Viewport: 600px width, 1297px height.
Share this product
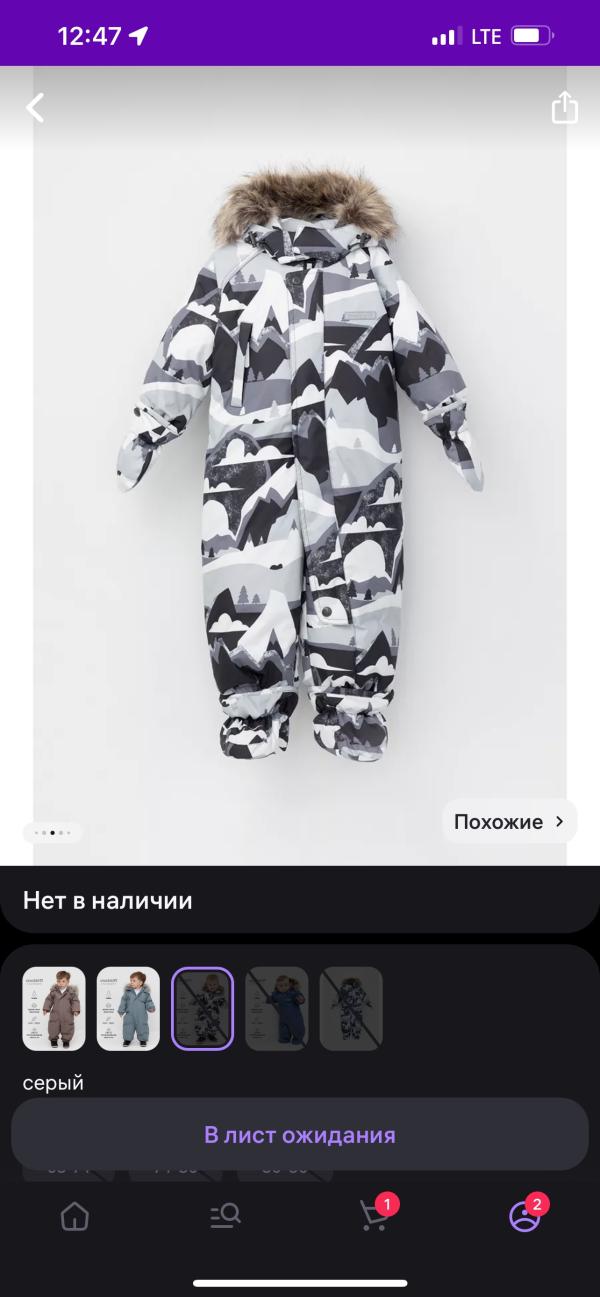[x=564, y=108]
